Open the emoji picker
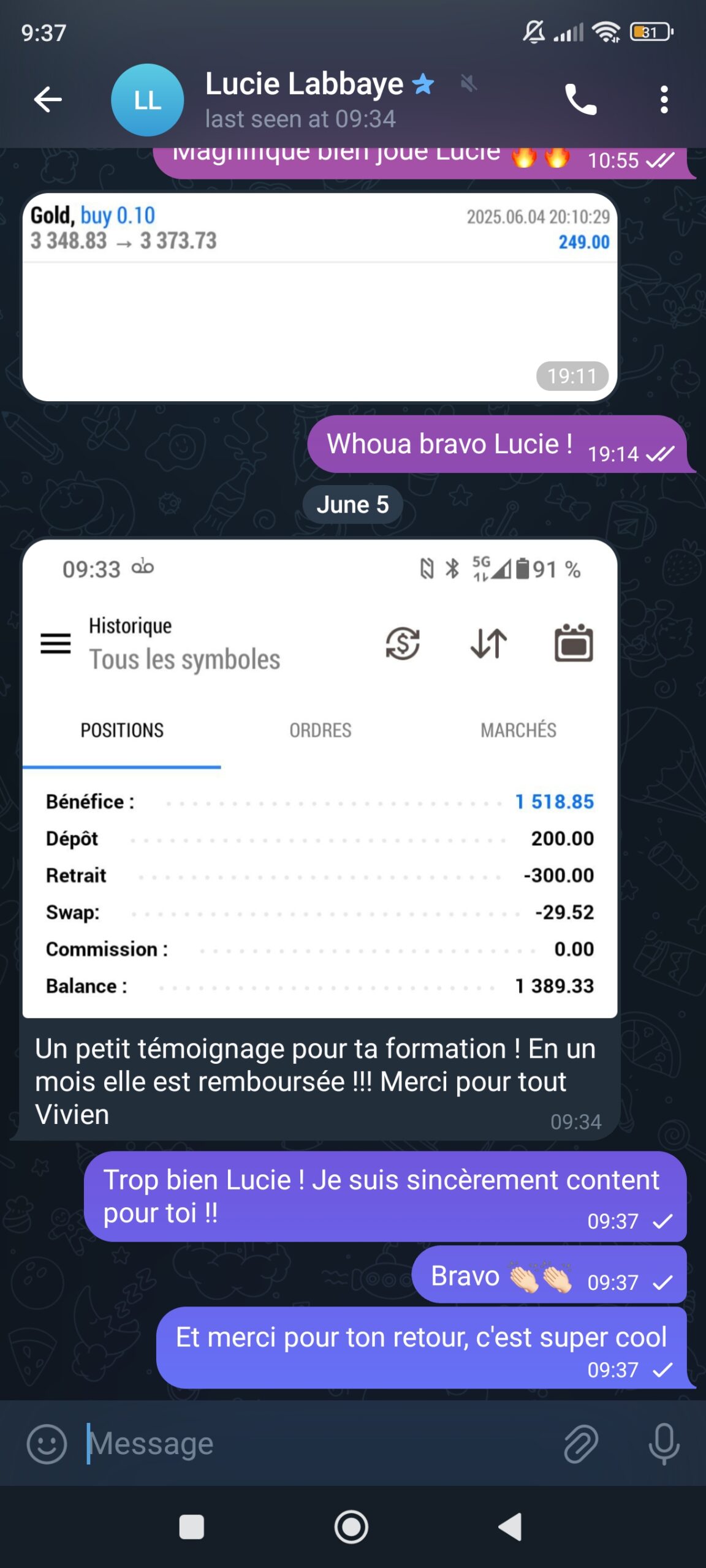The width and height of the screenshot is (706, 1568). tap(47, 1443)
